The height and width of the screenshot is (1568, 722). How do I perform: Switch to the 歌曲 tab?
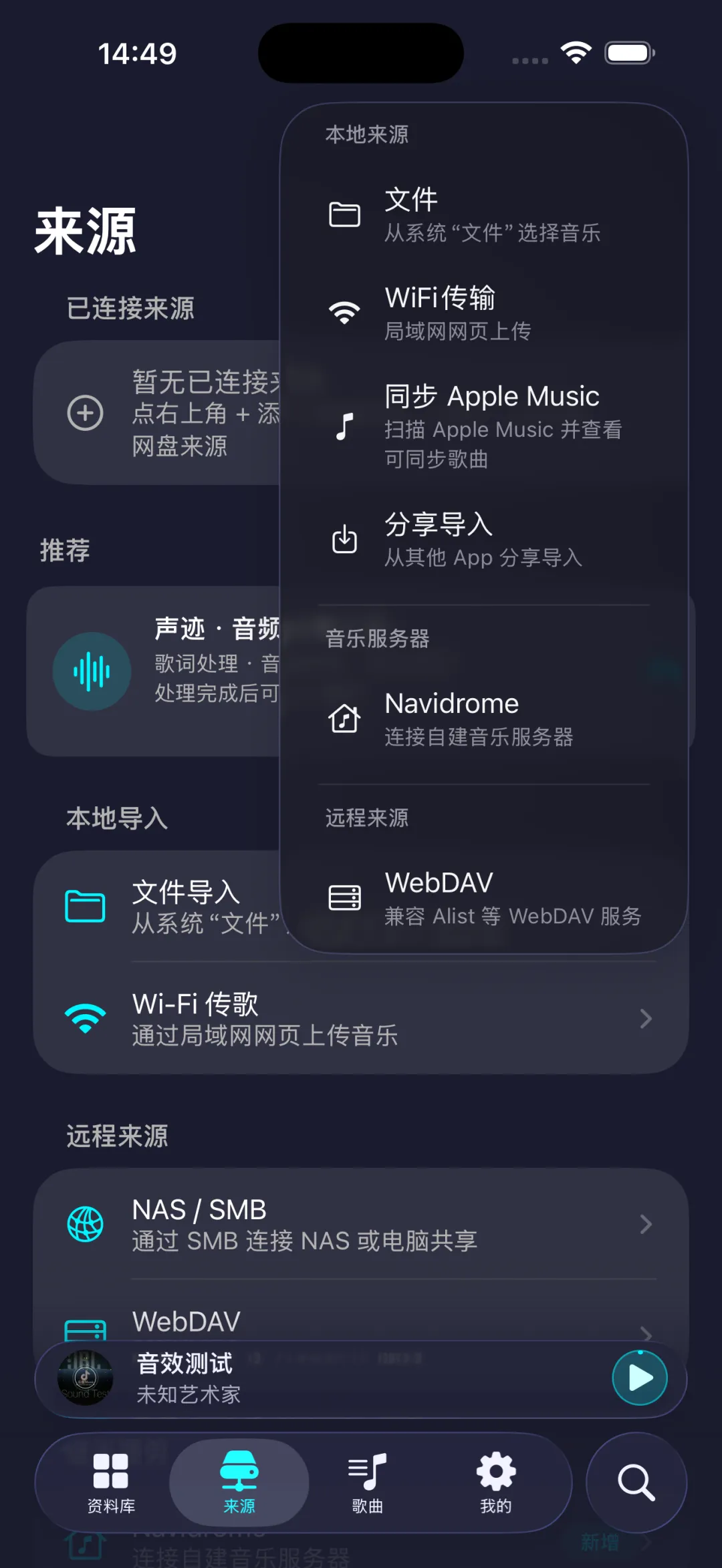click(x=367, y=1483)
